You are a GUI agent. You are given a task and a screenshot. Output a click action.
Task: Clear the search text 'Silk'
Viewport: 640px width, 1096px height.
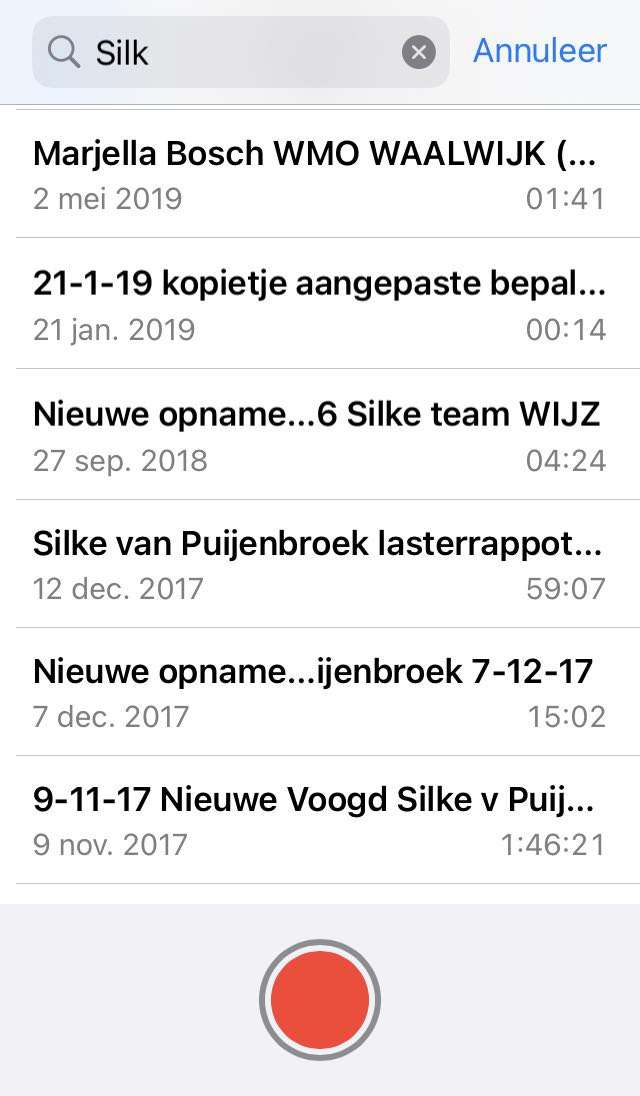(x=419, y=52)
